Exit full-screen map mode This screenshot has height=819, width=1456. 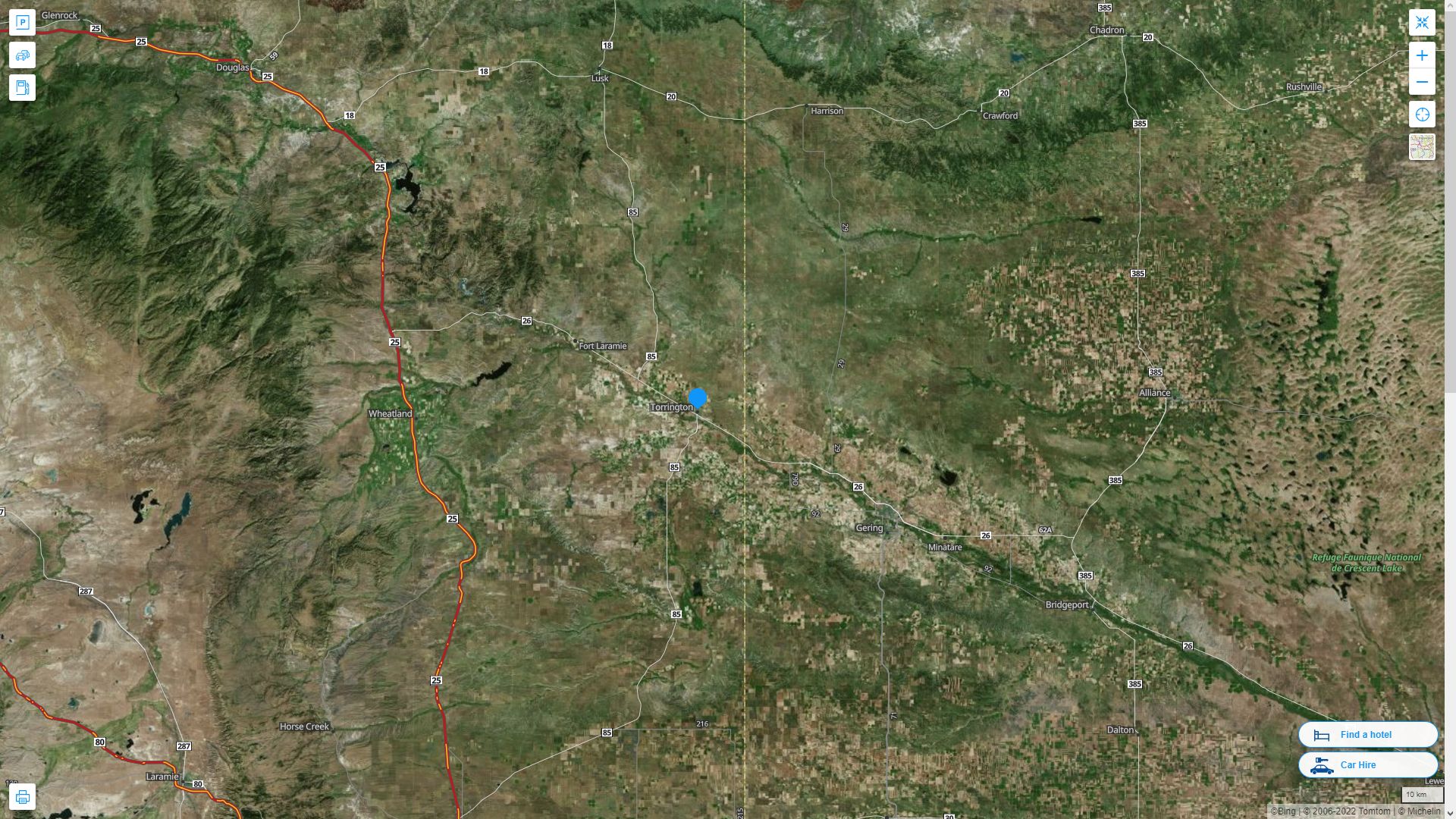point(1422,23)
